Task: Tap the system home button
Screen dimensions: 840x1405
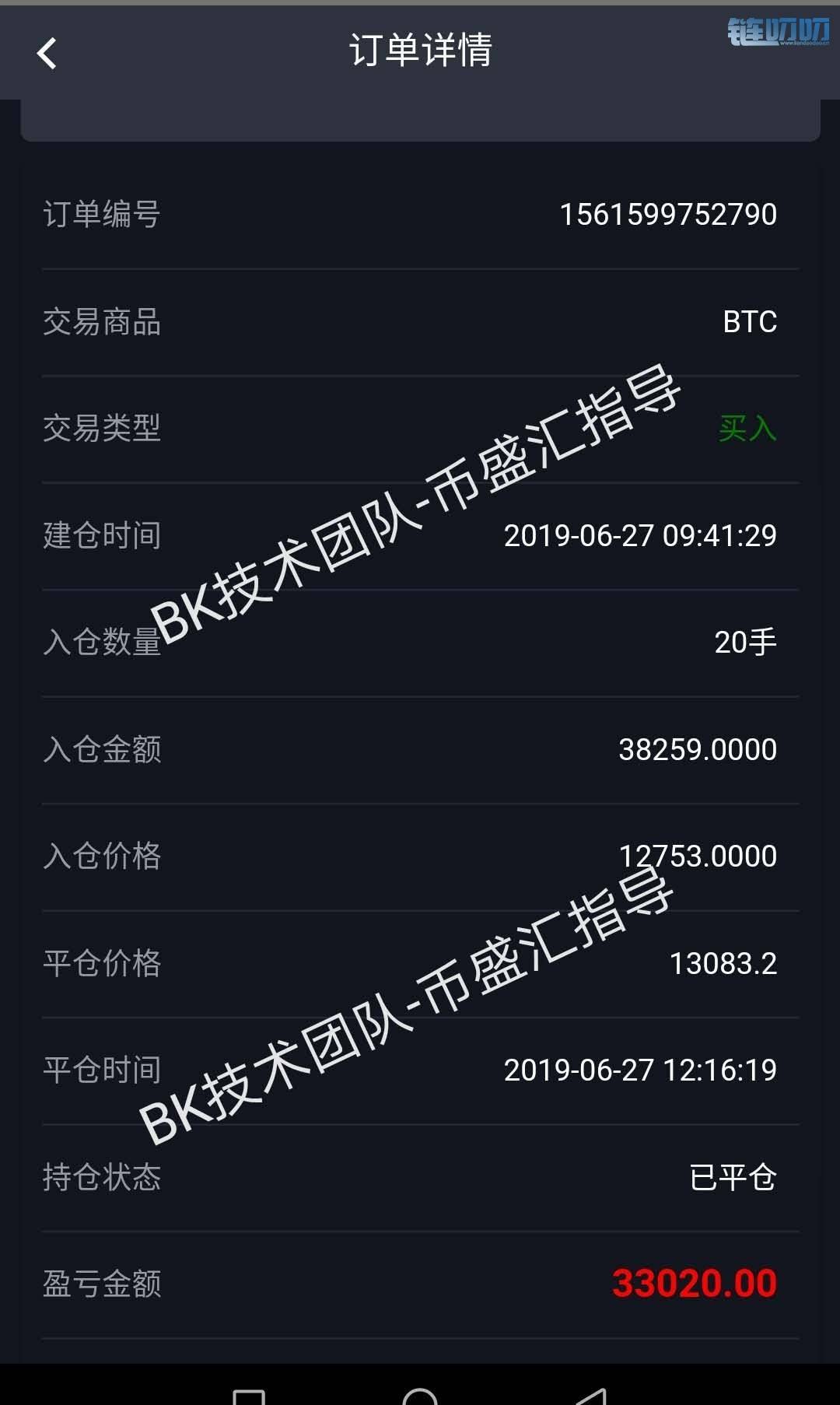Action: [420, 1396]
